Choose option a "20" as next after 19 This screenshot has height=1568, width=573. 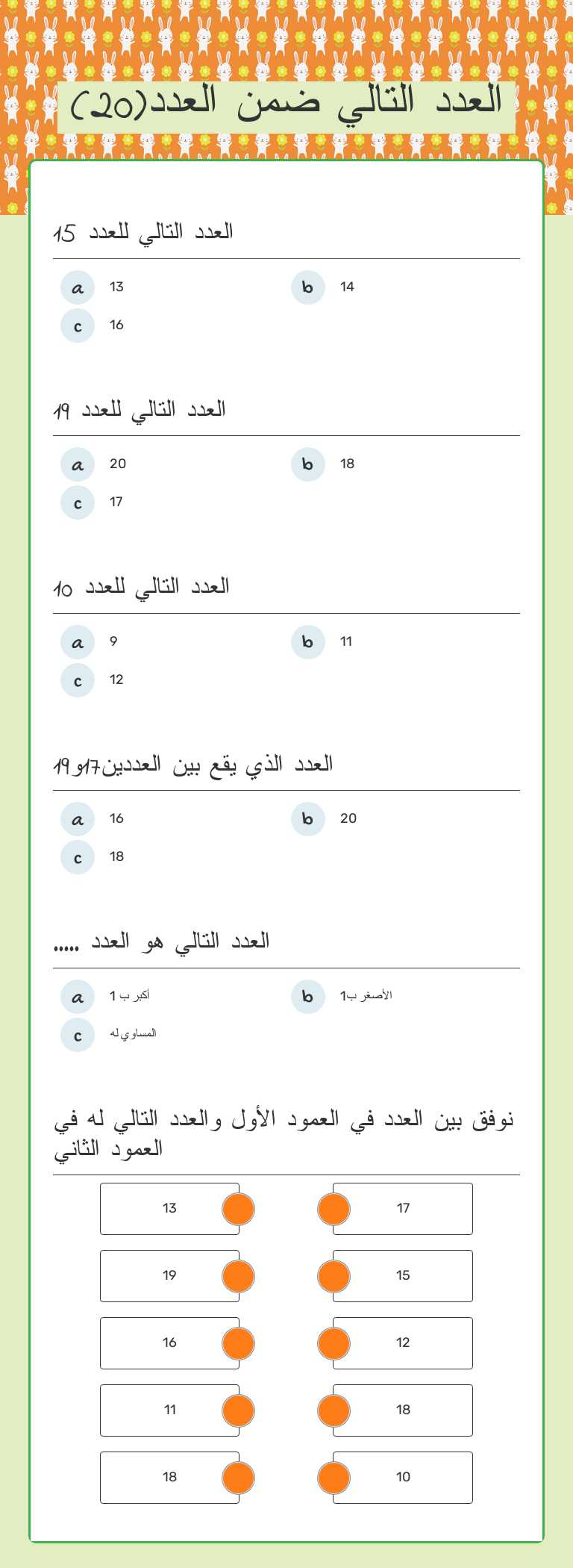click(x=77, y=464)
